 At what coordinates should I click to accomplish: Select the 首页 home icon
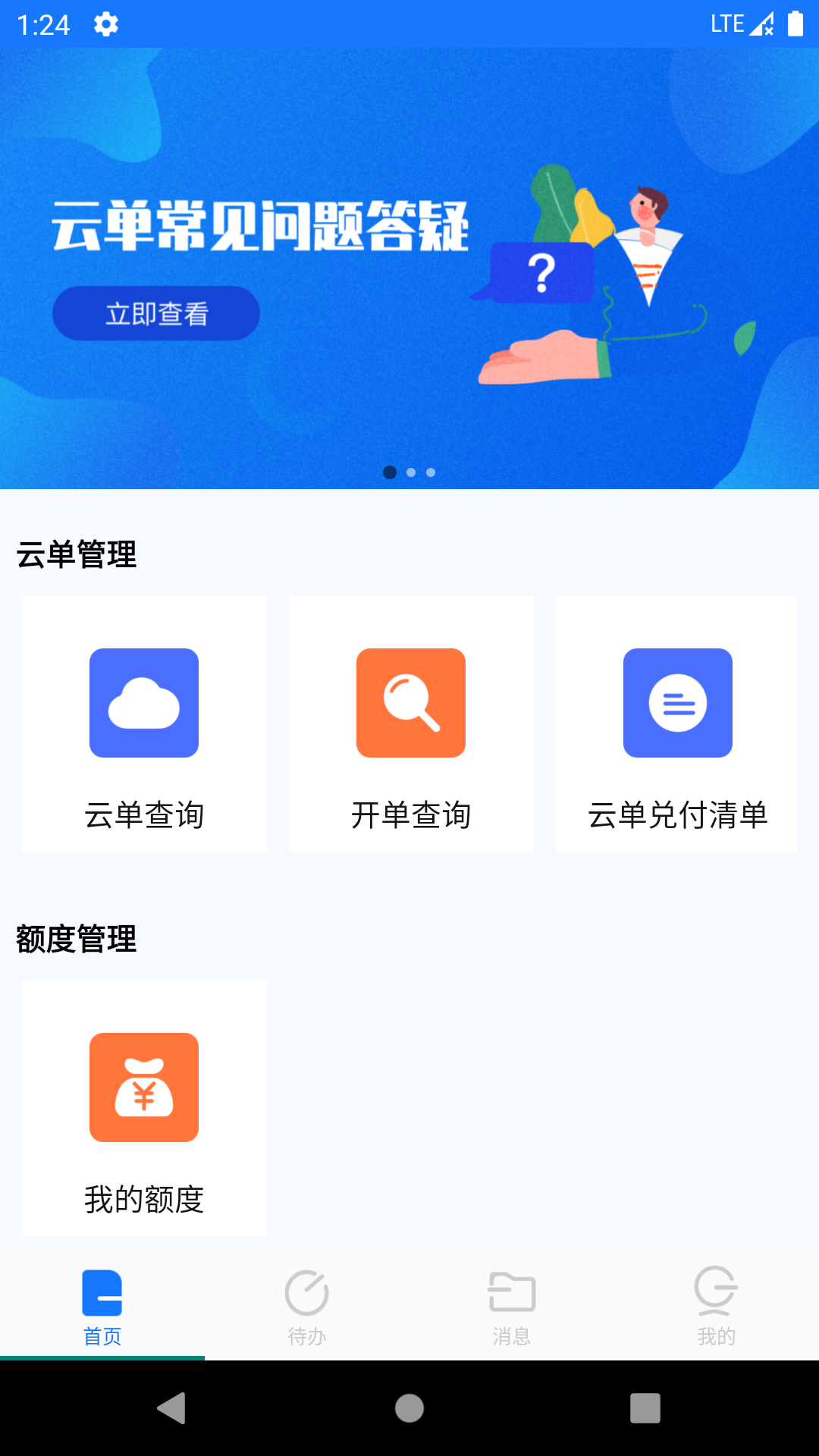[102, 1293]
